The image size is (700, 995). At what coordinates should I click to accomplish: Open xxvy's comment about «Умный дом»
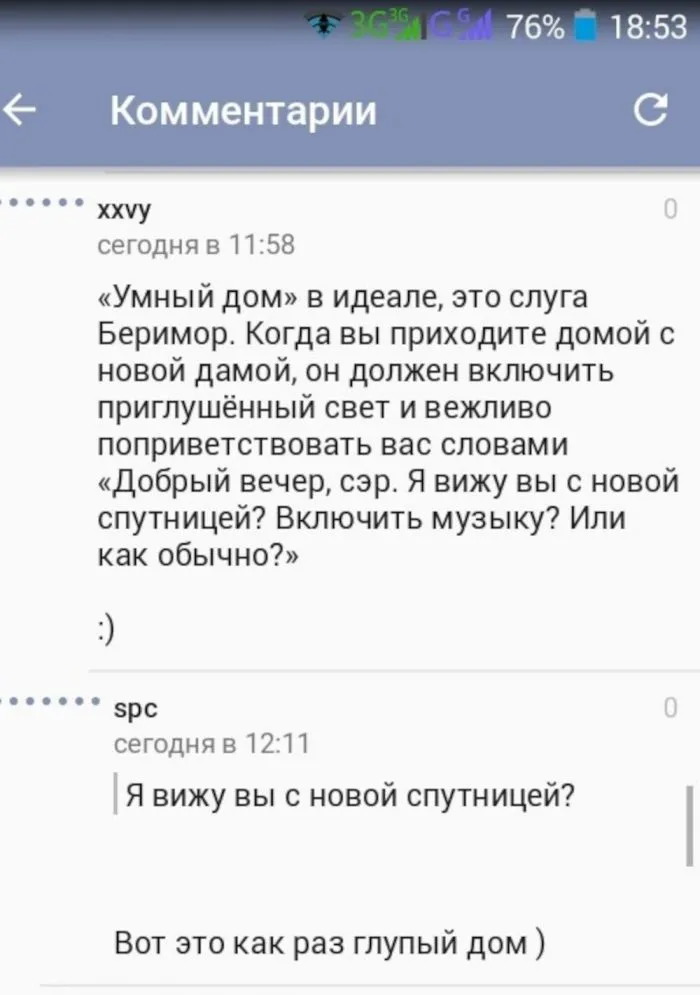(390, 426)
